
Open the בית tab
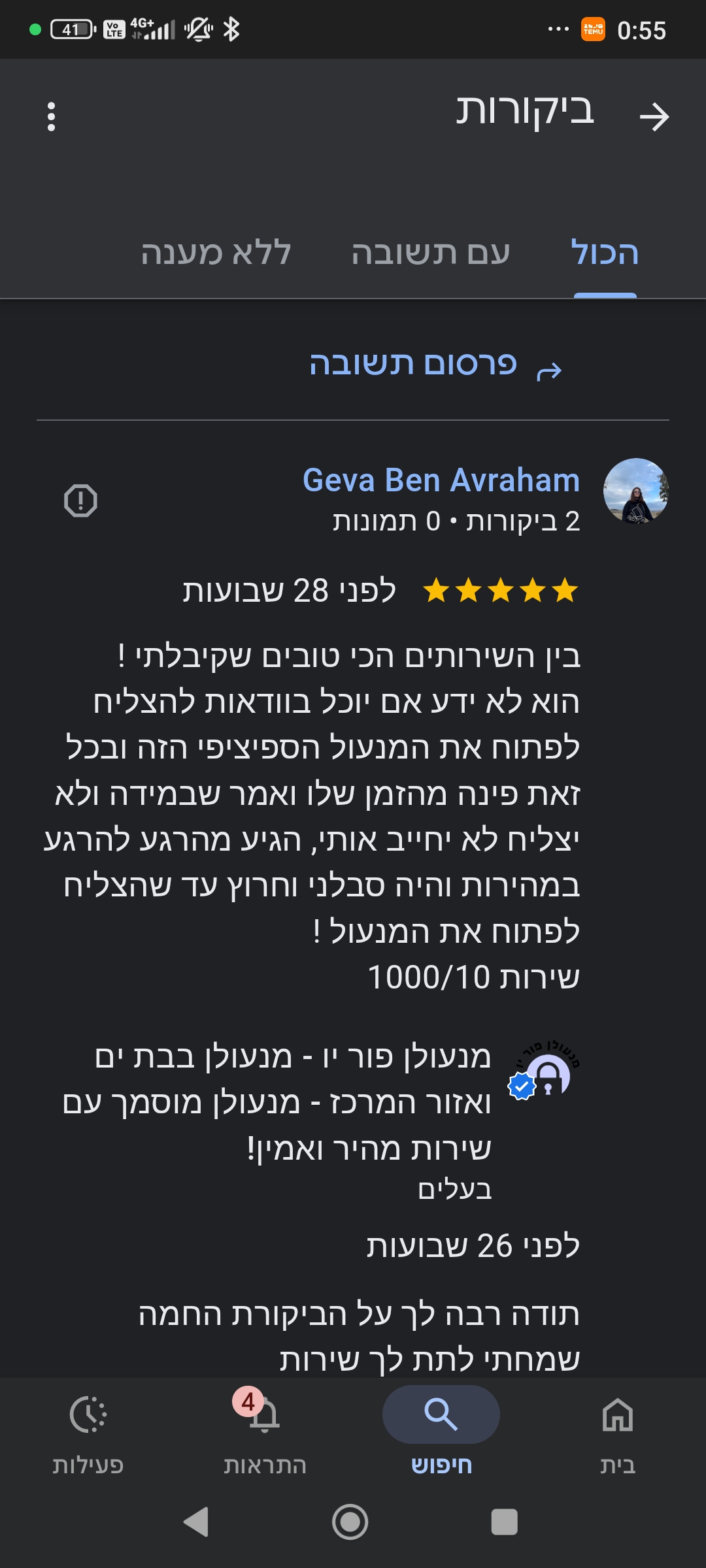coord(618,1431)
